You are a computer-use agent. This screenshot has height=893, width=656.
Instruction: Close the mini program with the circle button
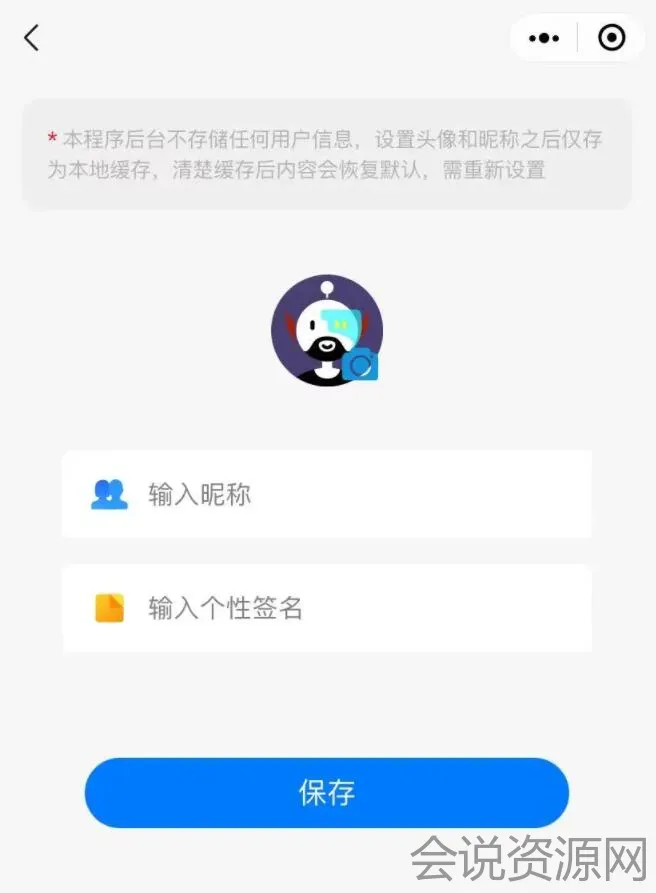click(x=610, y=38)
